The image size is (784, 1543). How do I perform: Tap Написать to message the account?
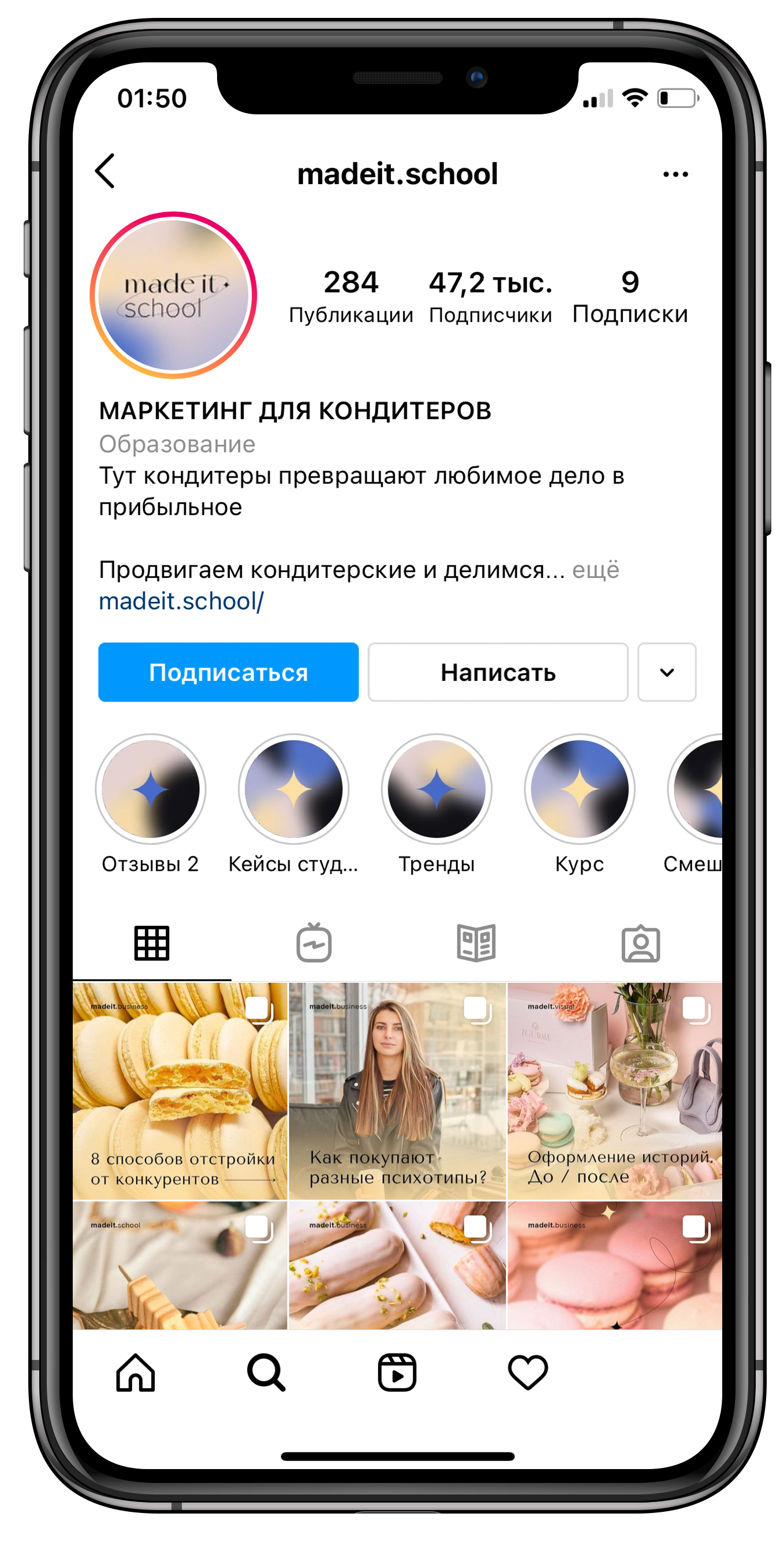tap(498, 672)
